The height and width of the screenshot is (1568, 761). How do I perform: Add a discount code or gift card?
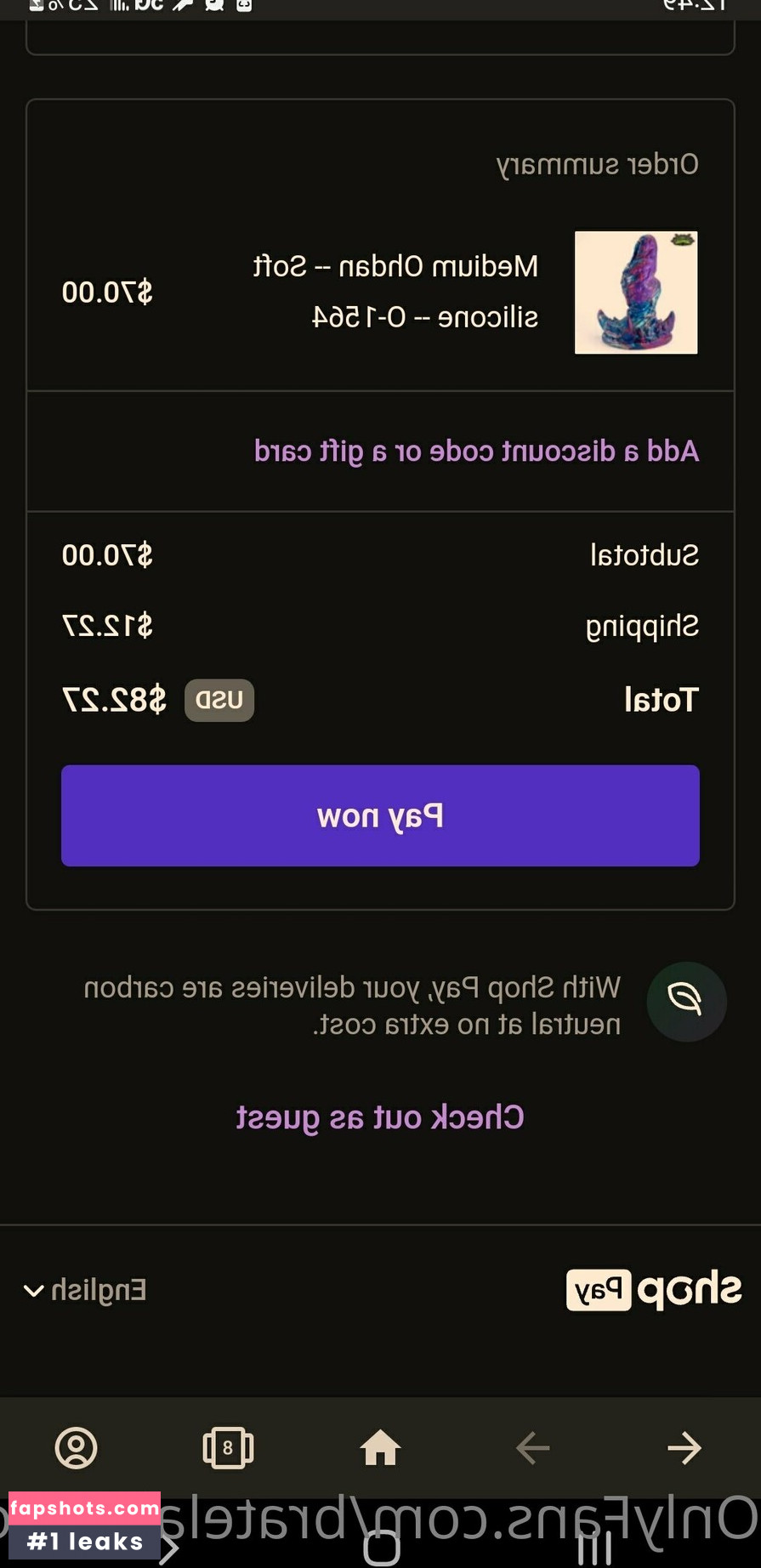coord(476,451)
